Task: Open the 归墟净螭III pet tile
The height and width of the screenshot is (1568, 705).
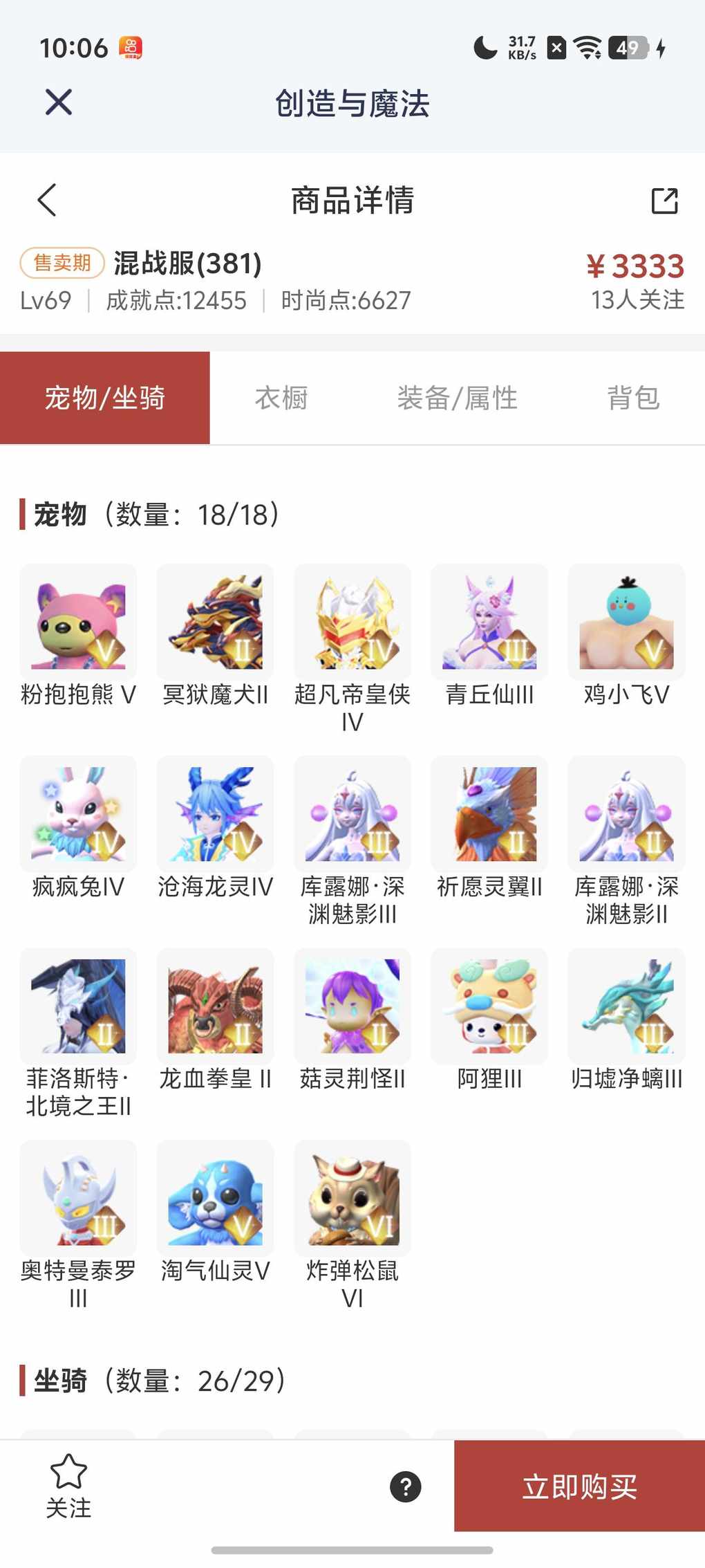Action: [x=626, y=1006]
